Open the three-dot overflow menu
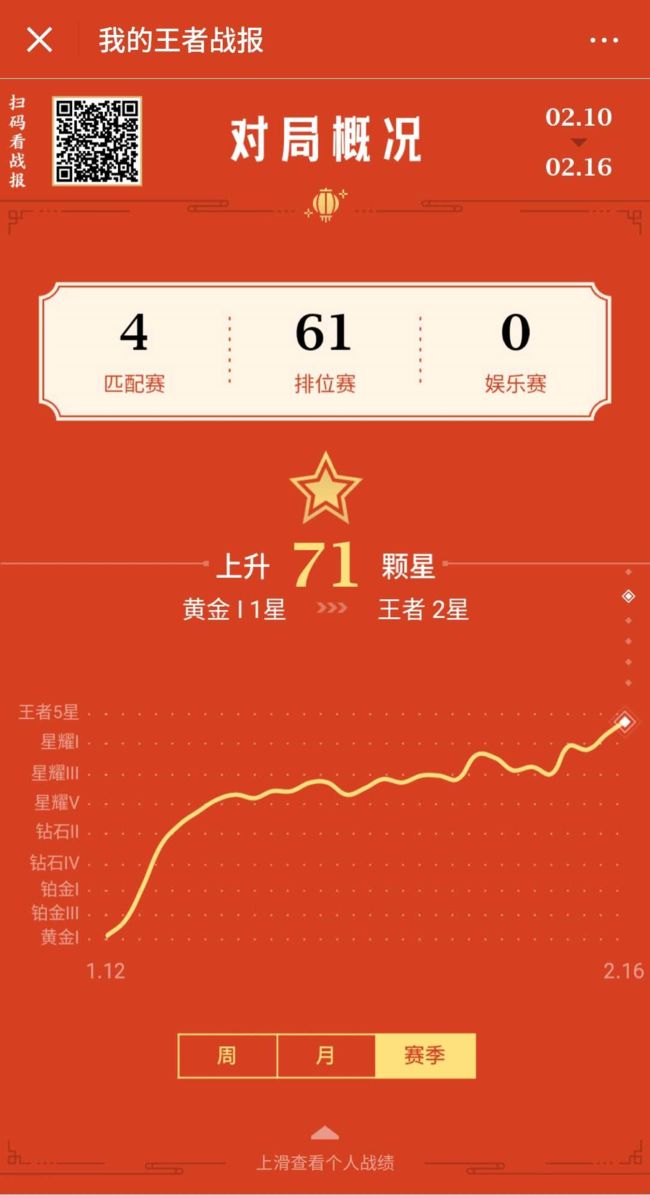 (x=604, y=40)
